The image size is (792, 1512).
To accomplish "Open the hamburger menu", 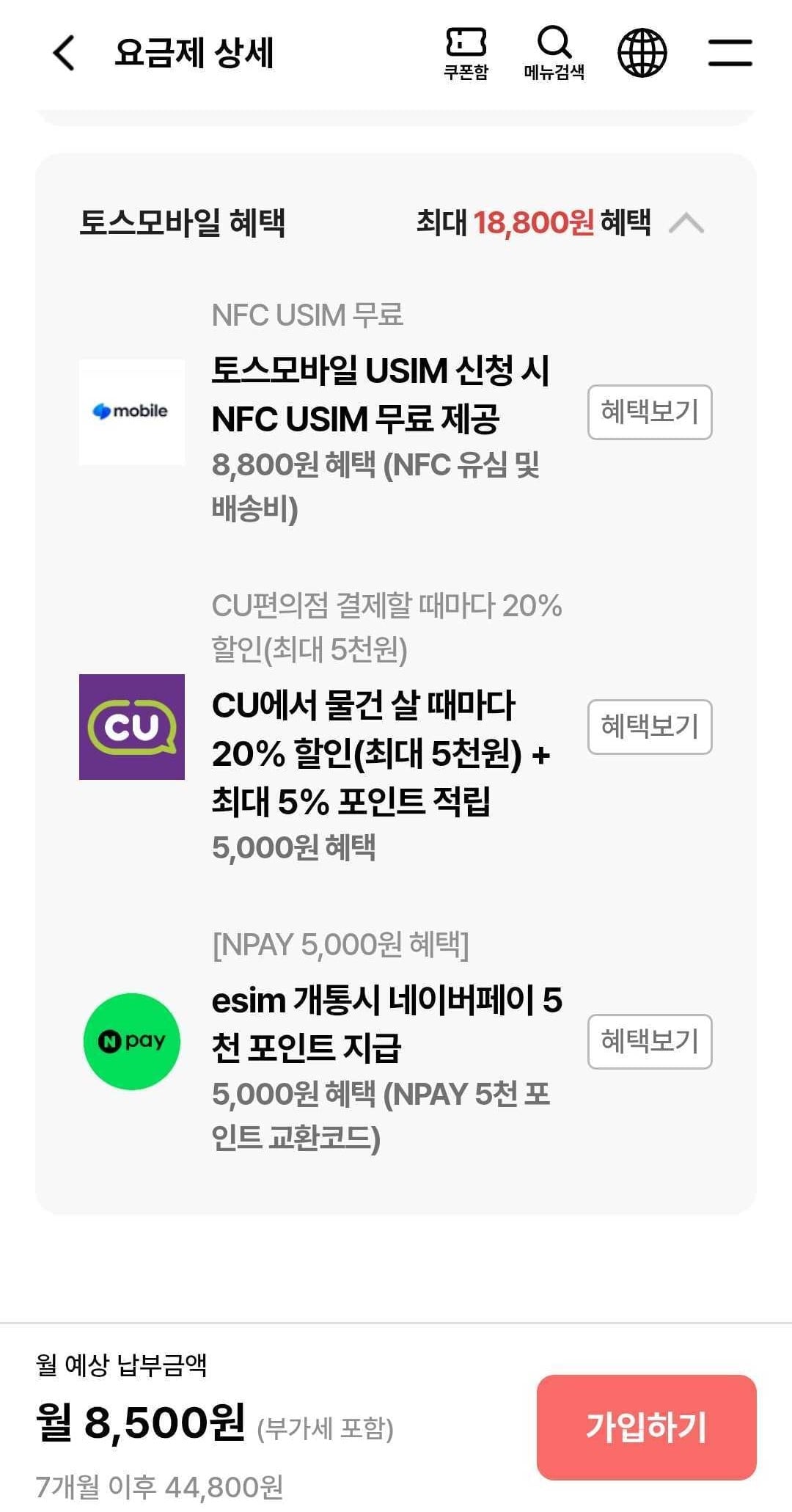I will pyautogui.click(x=730, y=53).
